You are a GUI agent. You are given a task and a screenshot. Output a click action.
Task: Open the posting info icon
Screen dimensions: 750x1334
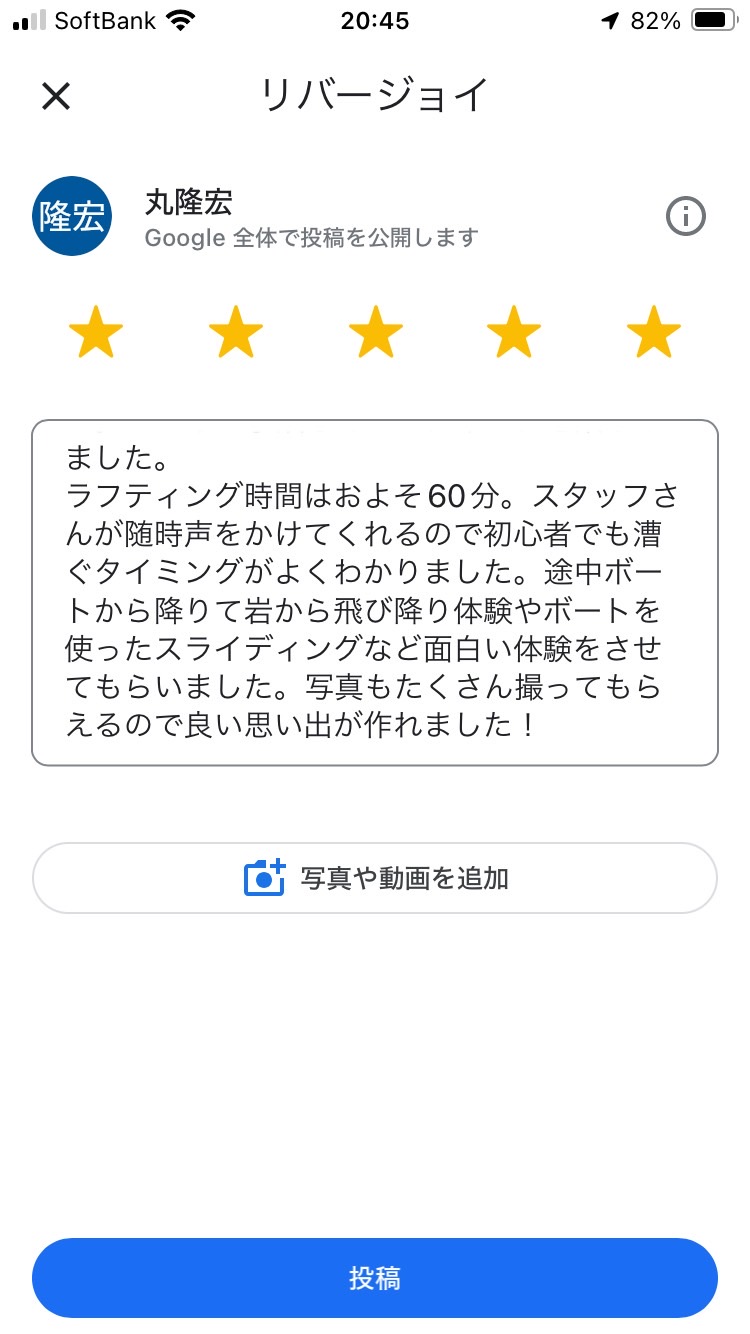pyautogui.click(x=686, y=216)
